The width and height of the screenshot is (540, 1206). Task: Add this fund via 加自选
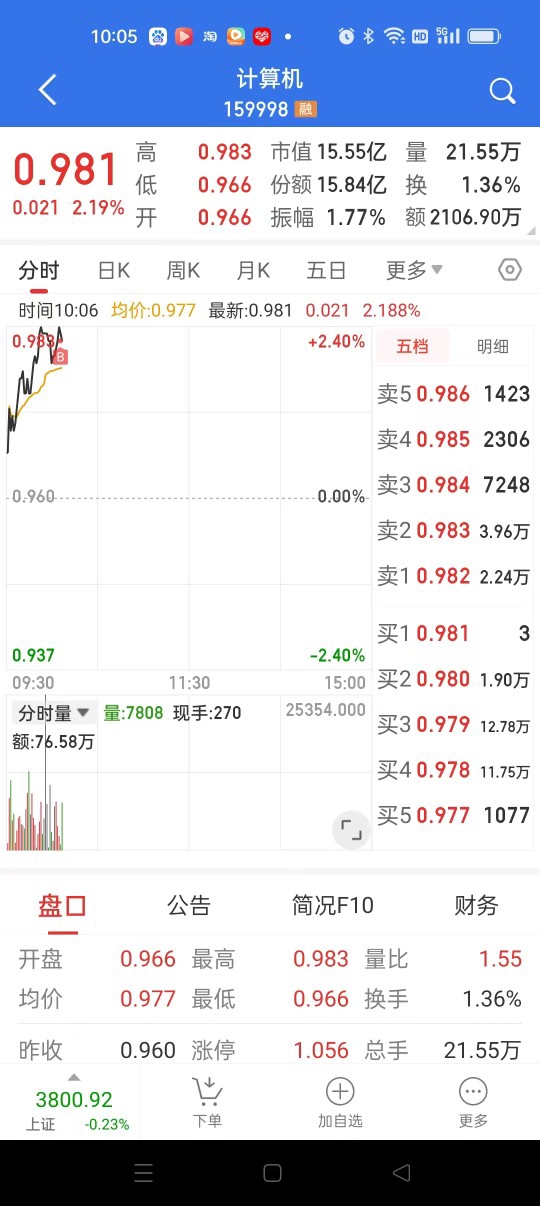point(340,1102)
